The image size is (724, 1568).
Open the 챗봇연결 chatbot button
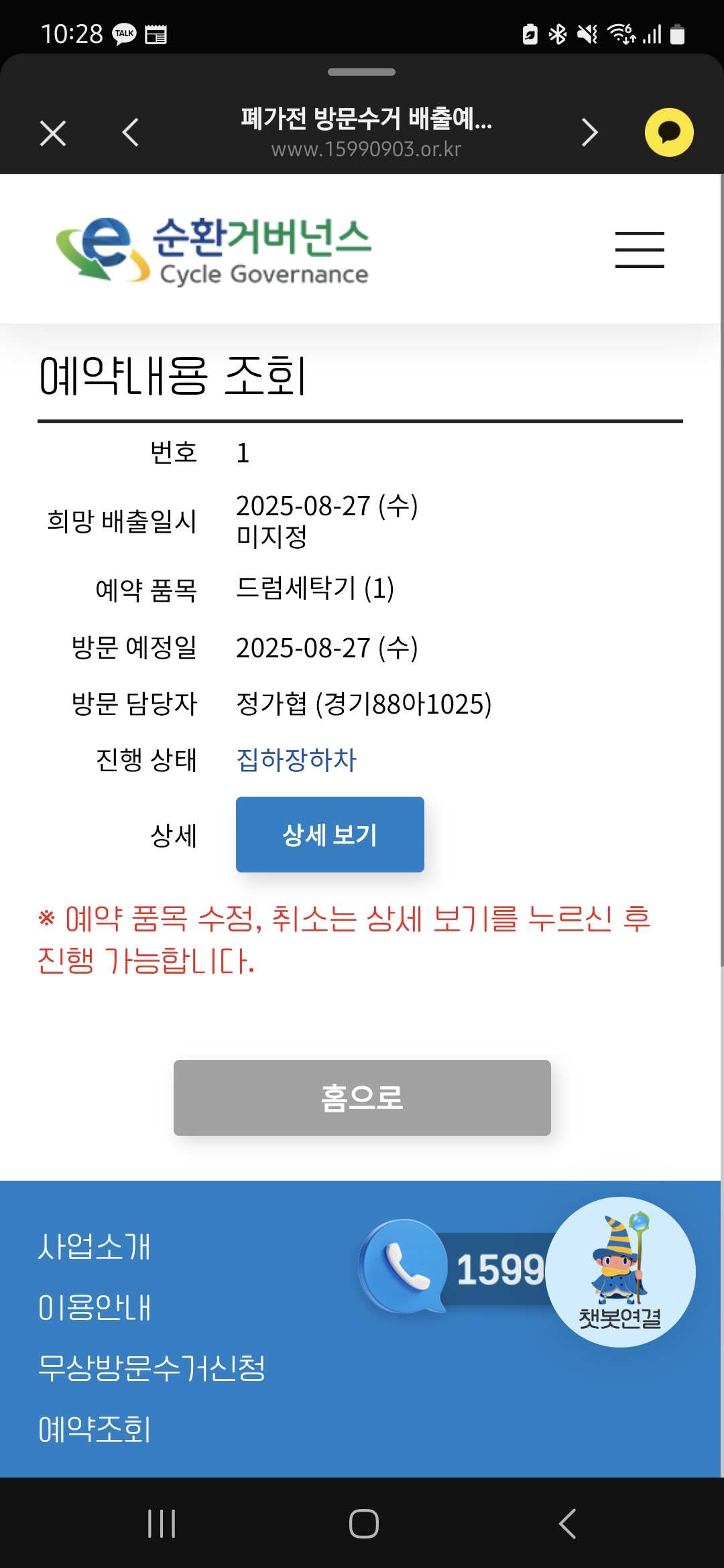620,1272
